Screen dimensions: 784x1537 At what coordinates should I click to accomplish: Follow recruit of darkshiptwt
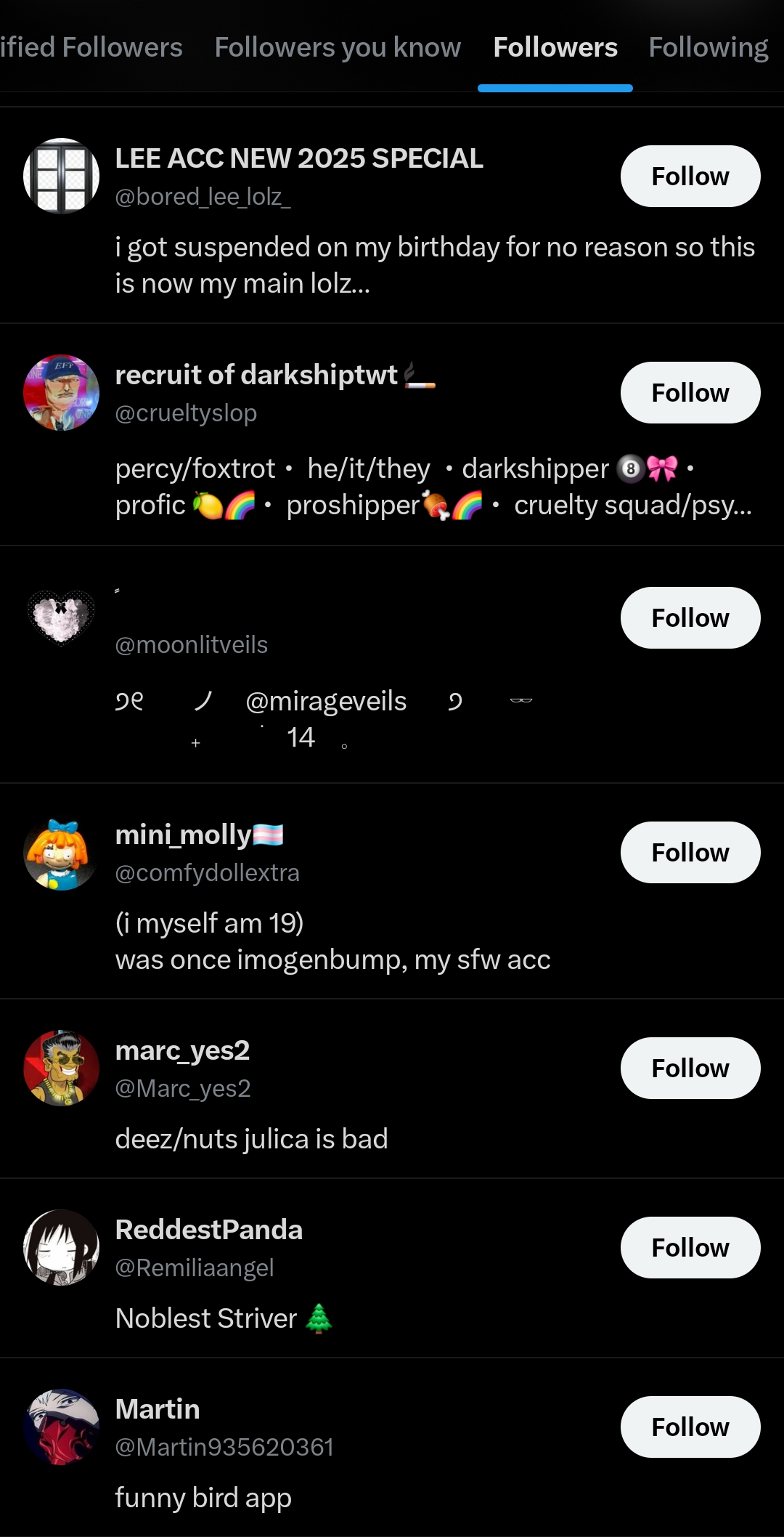(x=690, y=393)
